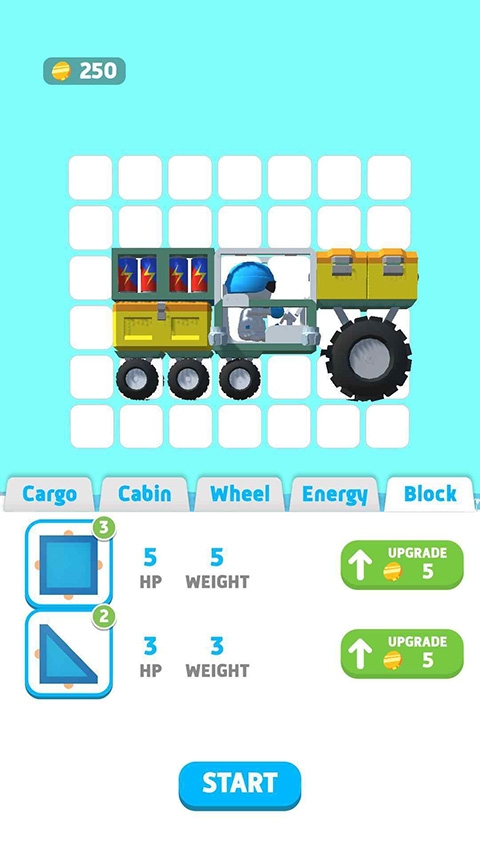Open the Cabin tab
The image size is (480, 853).
pos(145,494)
